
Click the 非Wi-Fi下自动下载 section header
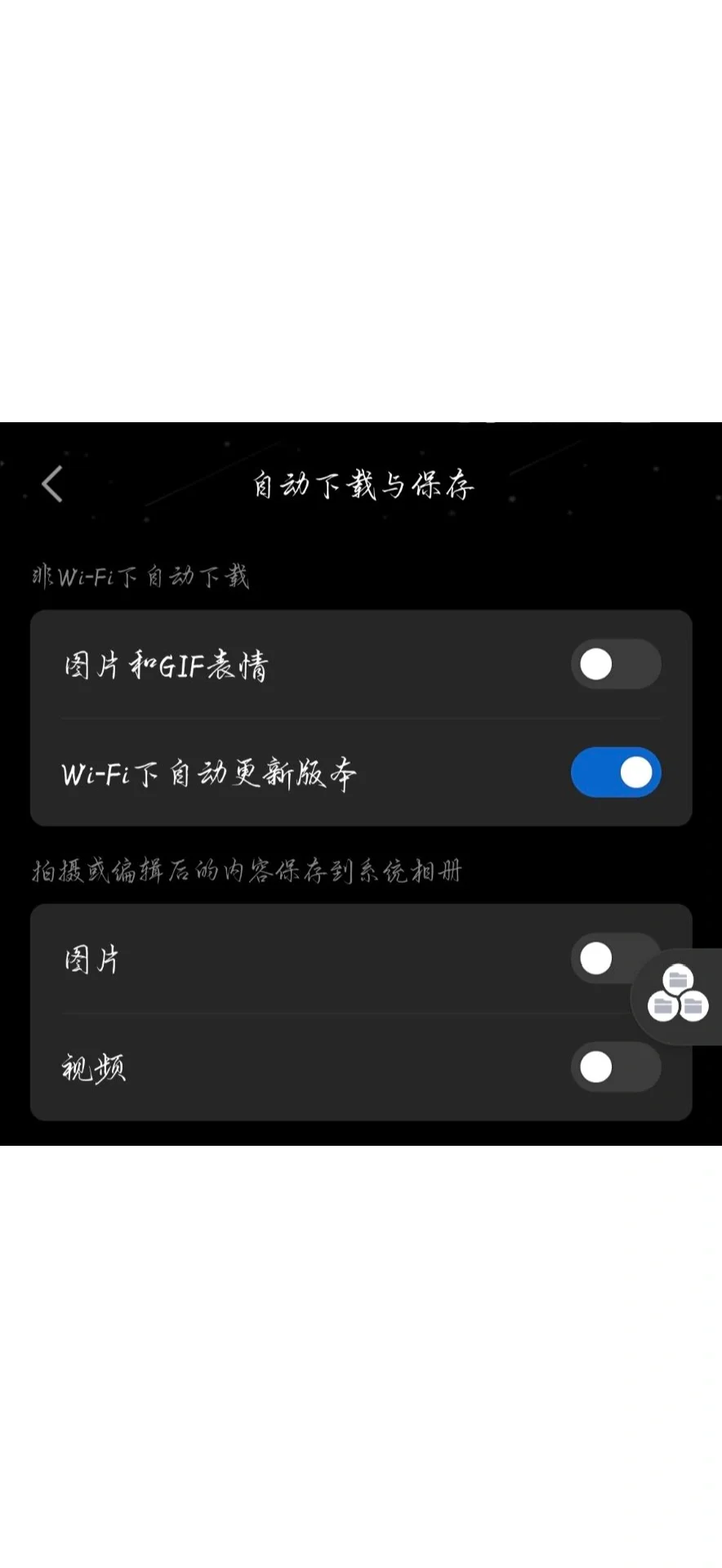140,576
